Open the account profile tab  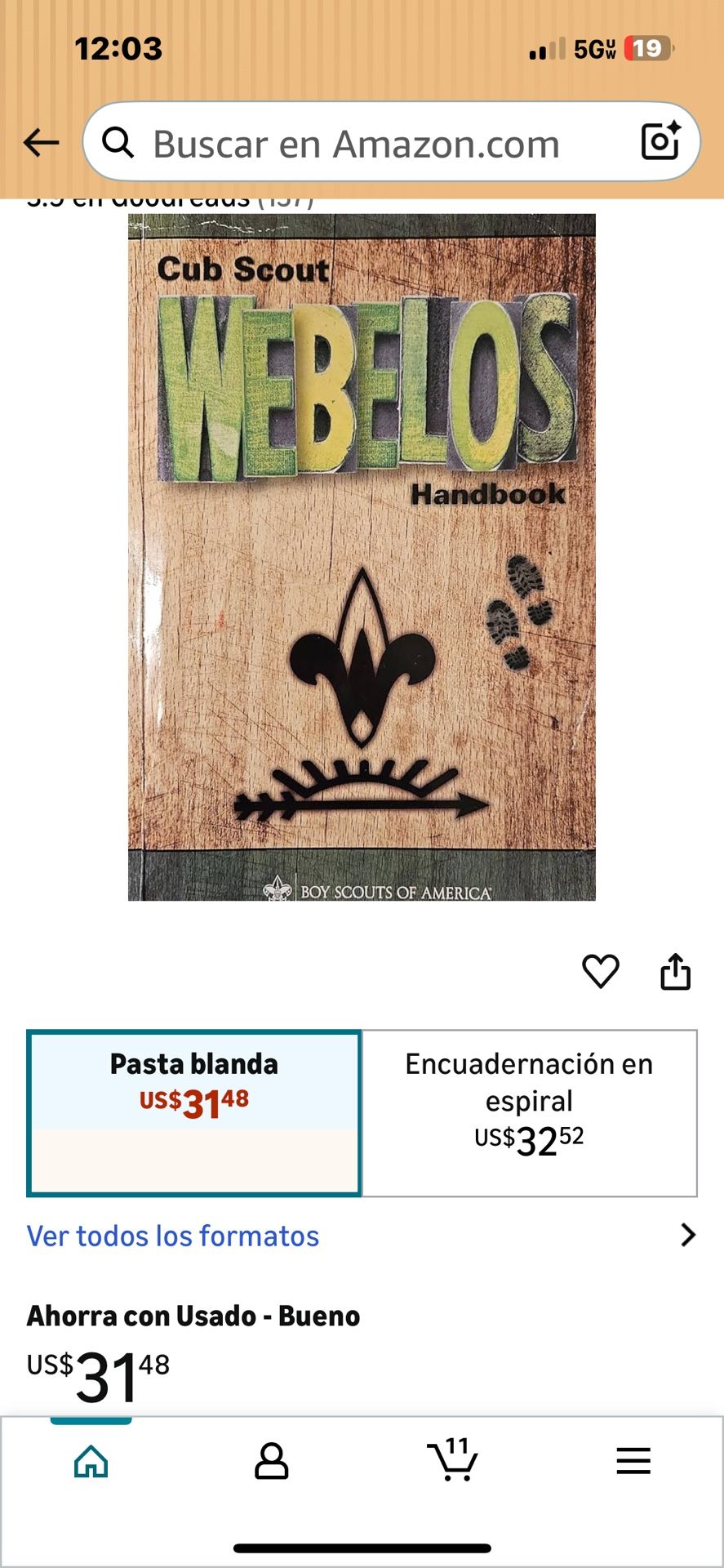pos(271,1462)
